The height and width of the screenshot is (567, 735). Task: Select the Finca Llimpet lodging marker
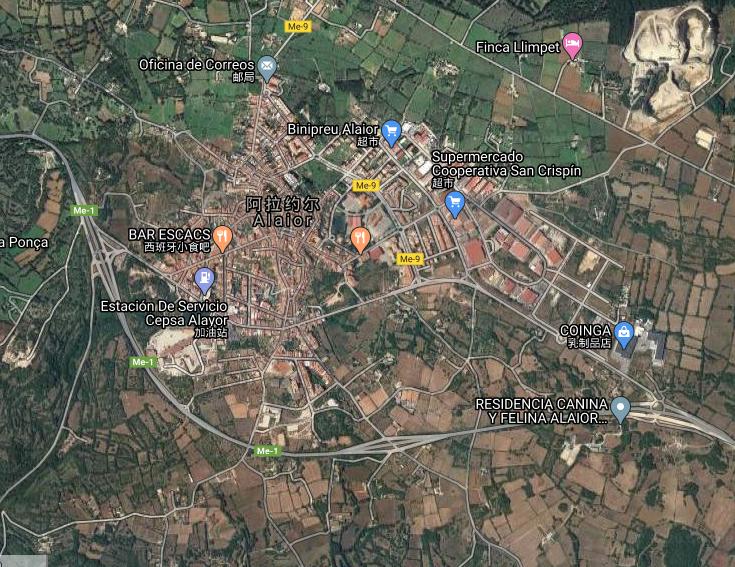pos(571,44)
